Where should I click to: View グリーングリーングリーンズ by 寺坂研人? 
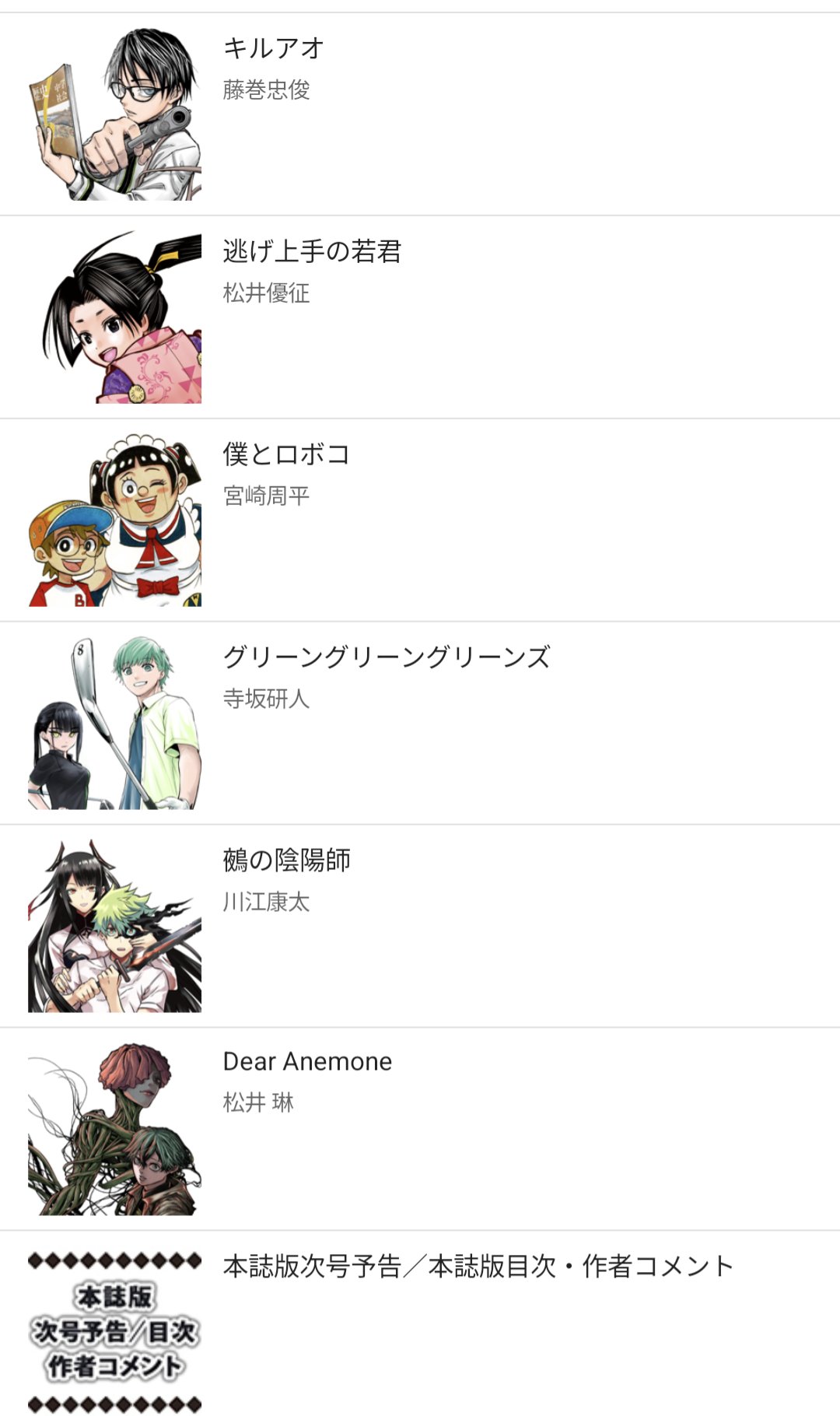[386, 657]
